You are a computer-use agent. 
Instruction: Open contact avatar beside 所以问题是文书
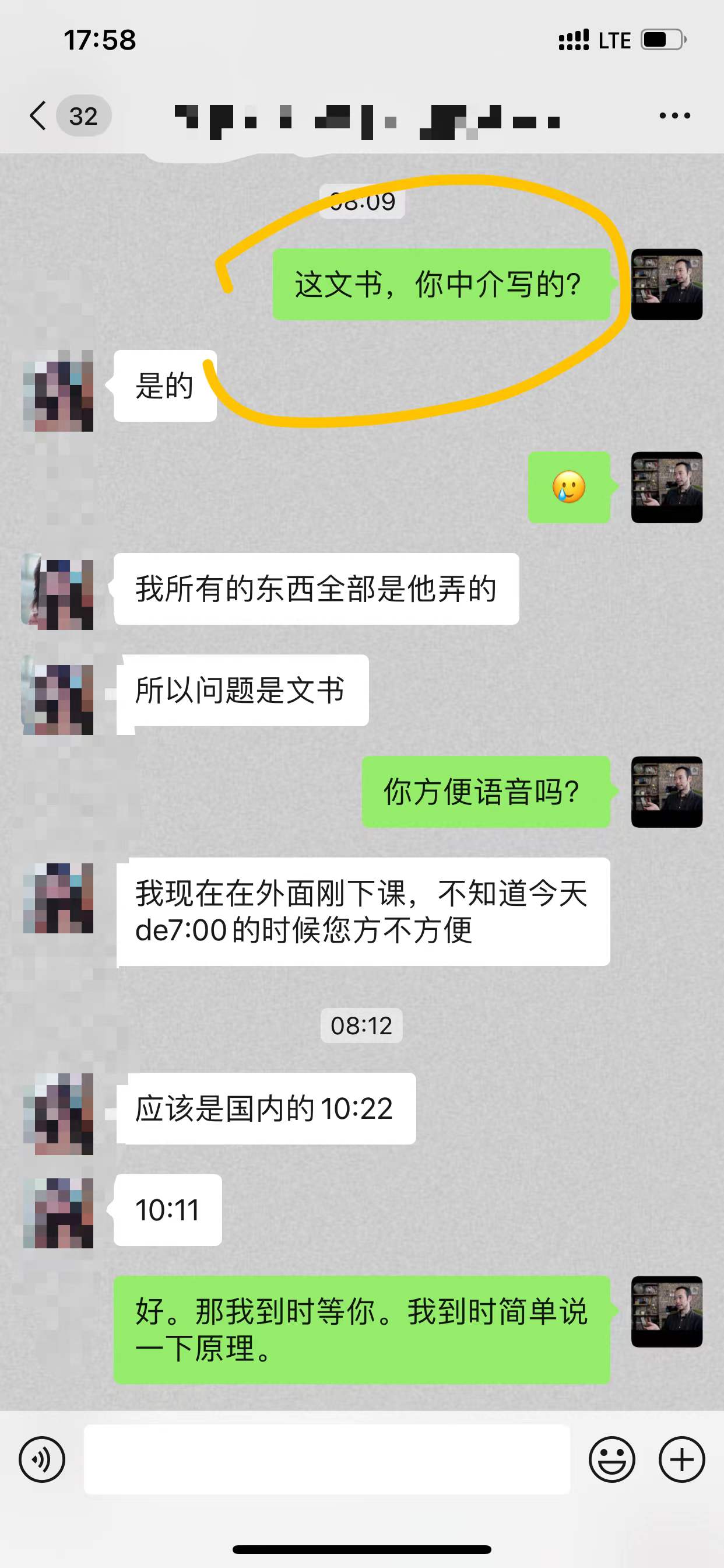[58, 699]
